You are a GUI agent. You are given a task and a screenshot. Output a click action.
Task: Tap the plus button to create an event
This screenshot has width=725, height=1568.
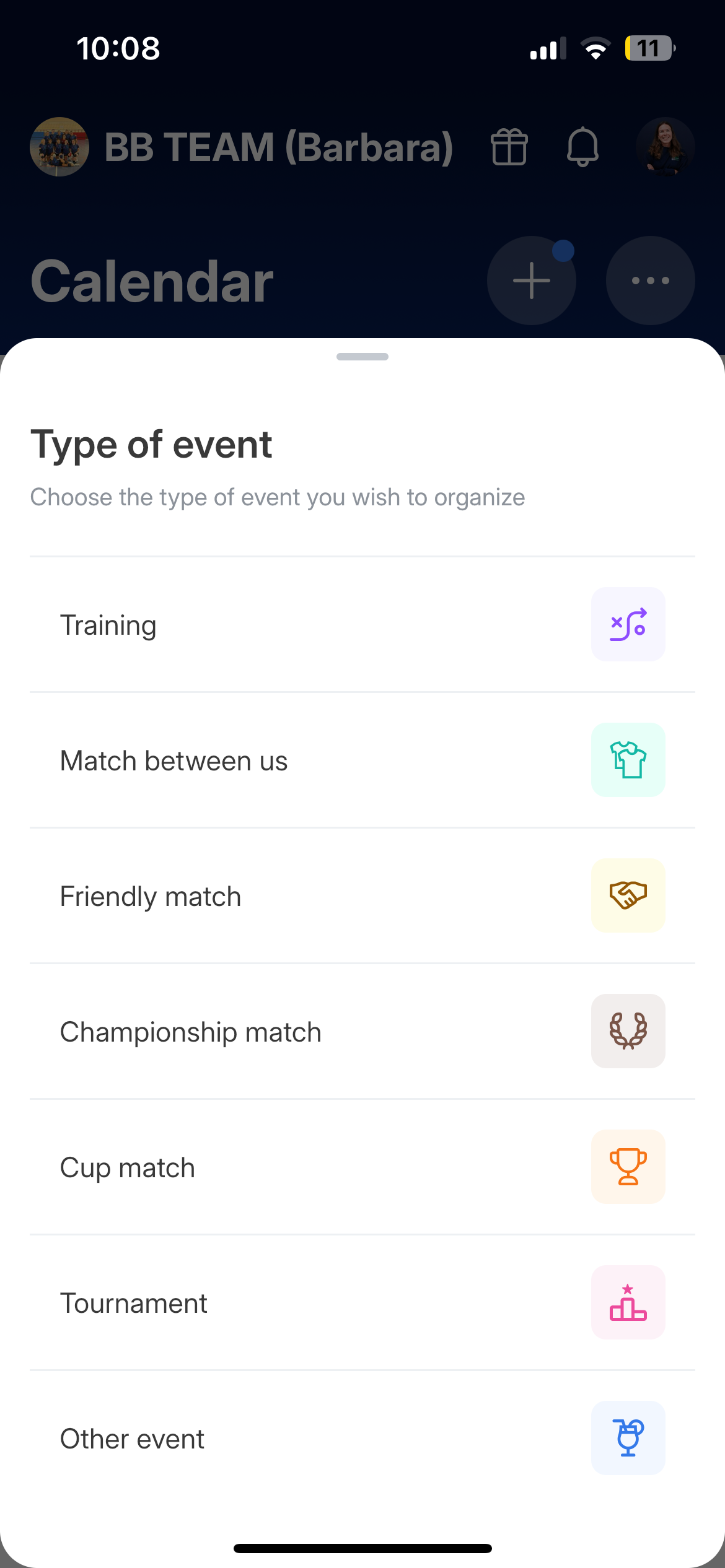pyautogui.click(x=531, y=280)
